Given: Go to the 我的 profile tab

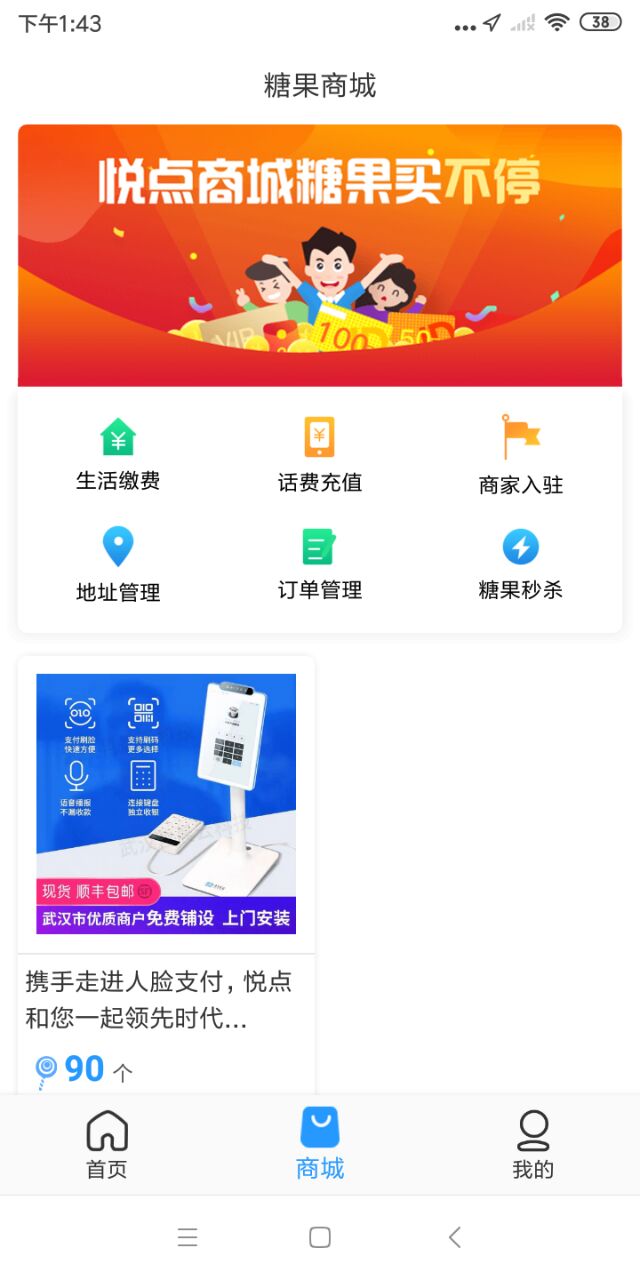Looking at the screenshot, I should point(533,1145).
